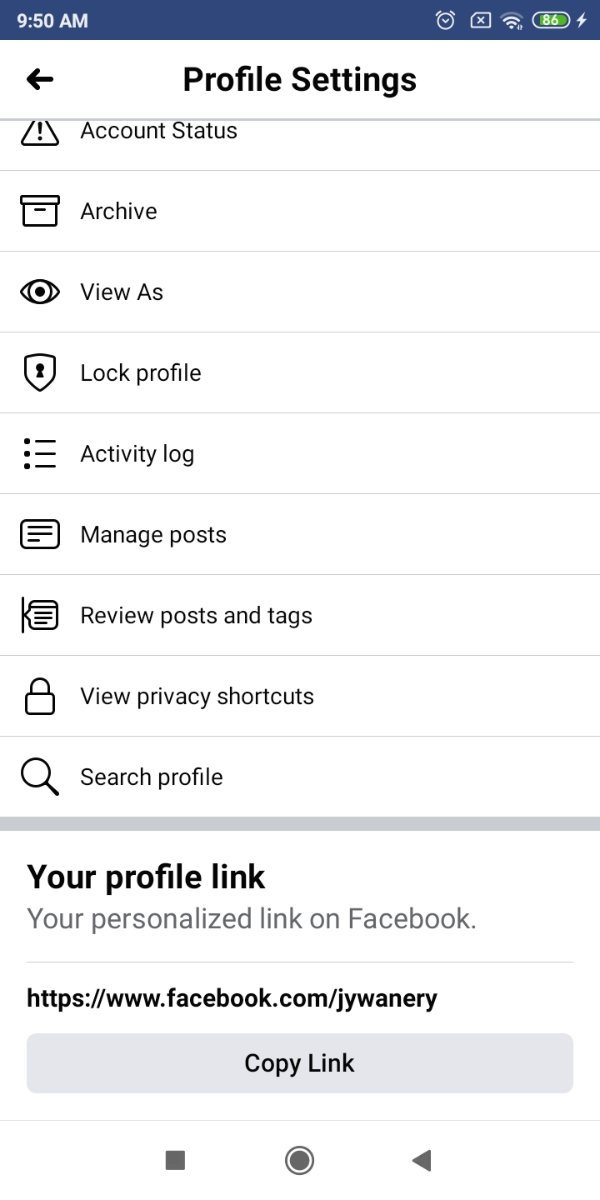
Task: Choose Lock profile
Action: click(141, 373)
